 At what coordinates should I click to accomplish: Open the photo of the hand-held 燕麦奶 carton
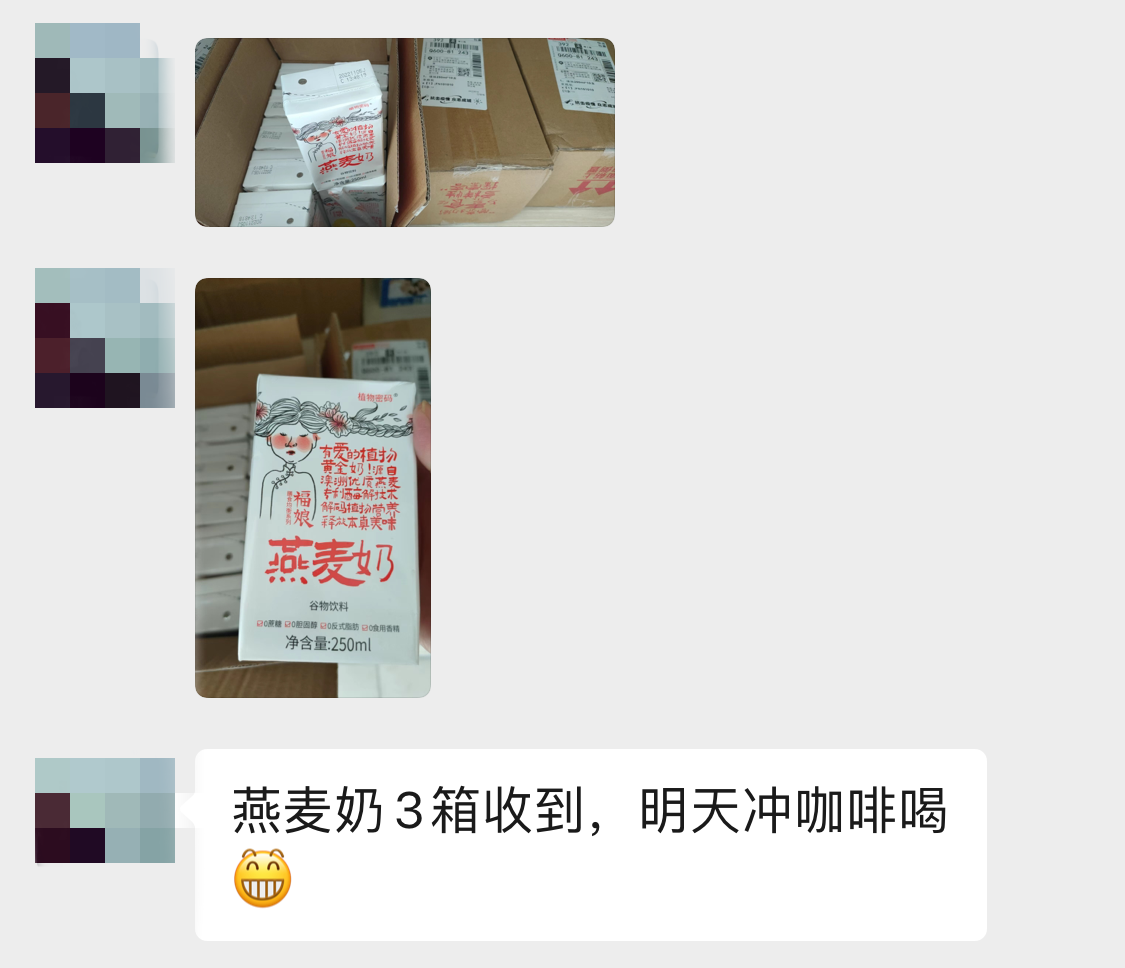tap(312, 487)
